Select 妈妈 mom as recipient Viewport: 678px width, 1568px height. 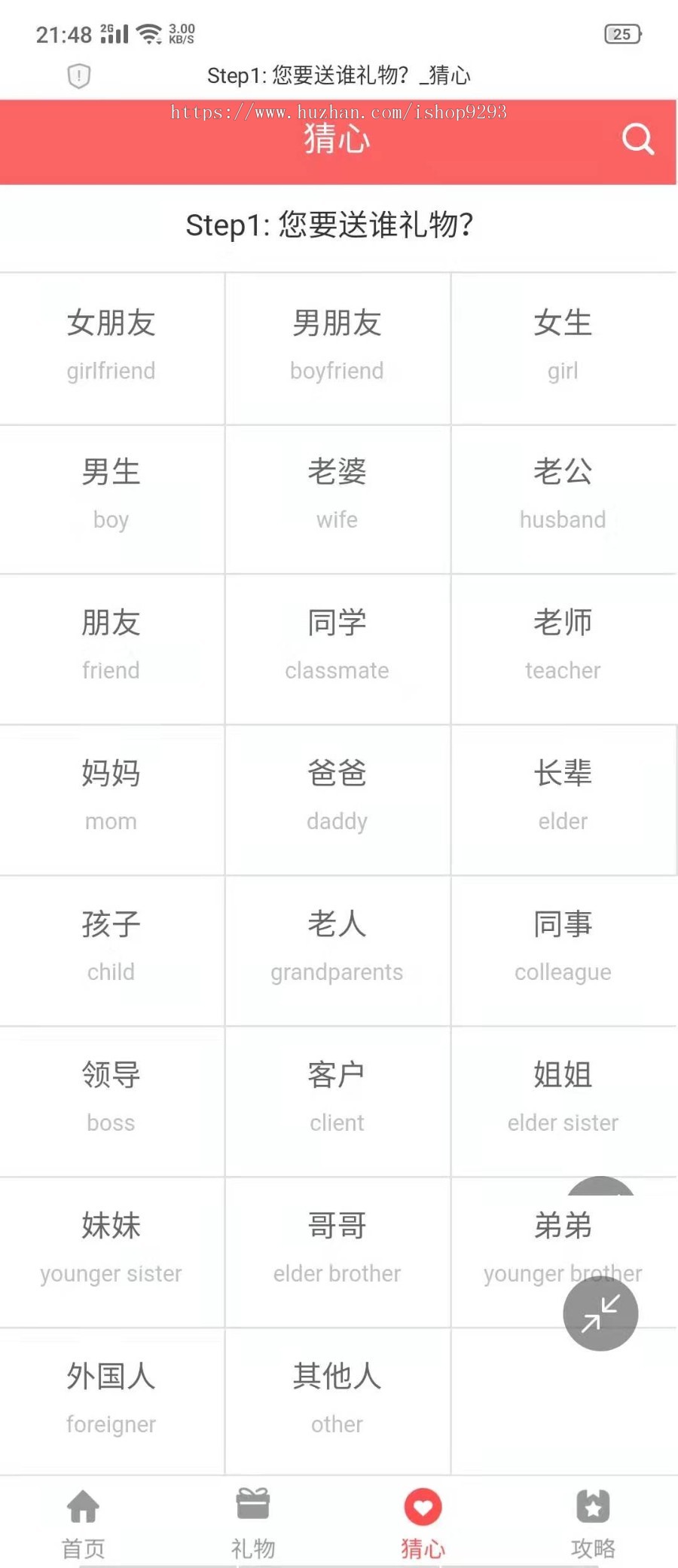[111, 796]
